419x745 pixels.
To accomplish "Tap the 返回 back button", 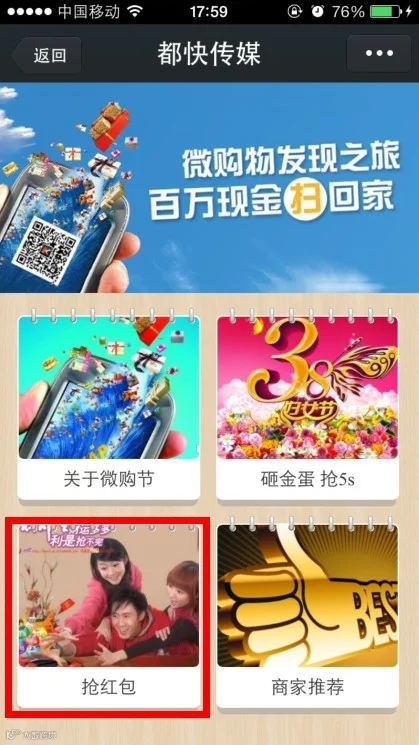I will coord(46,55).
